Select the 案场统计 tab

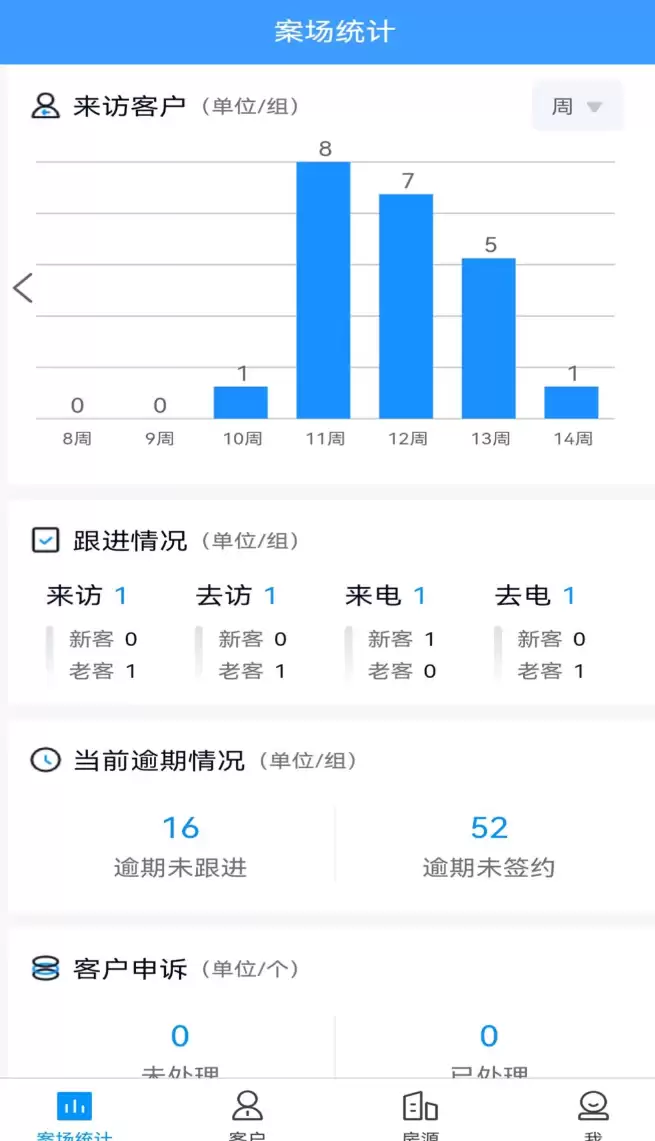pyautogui.click(x=74, y=1114)
